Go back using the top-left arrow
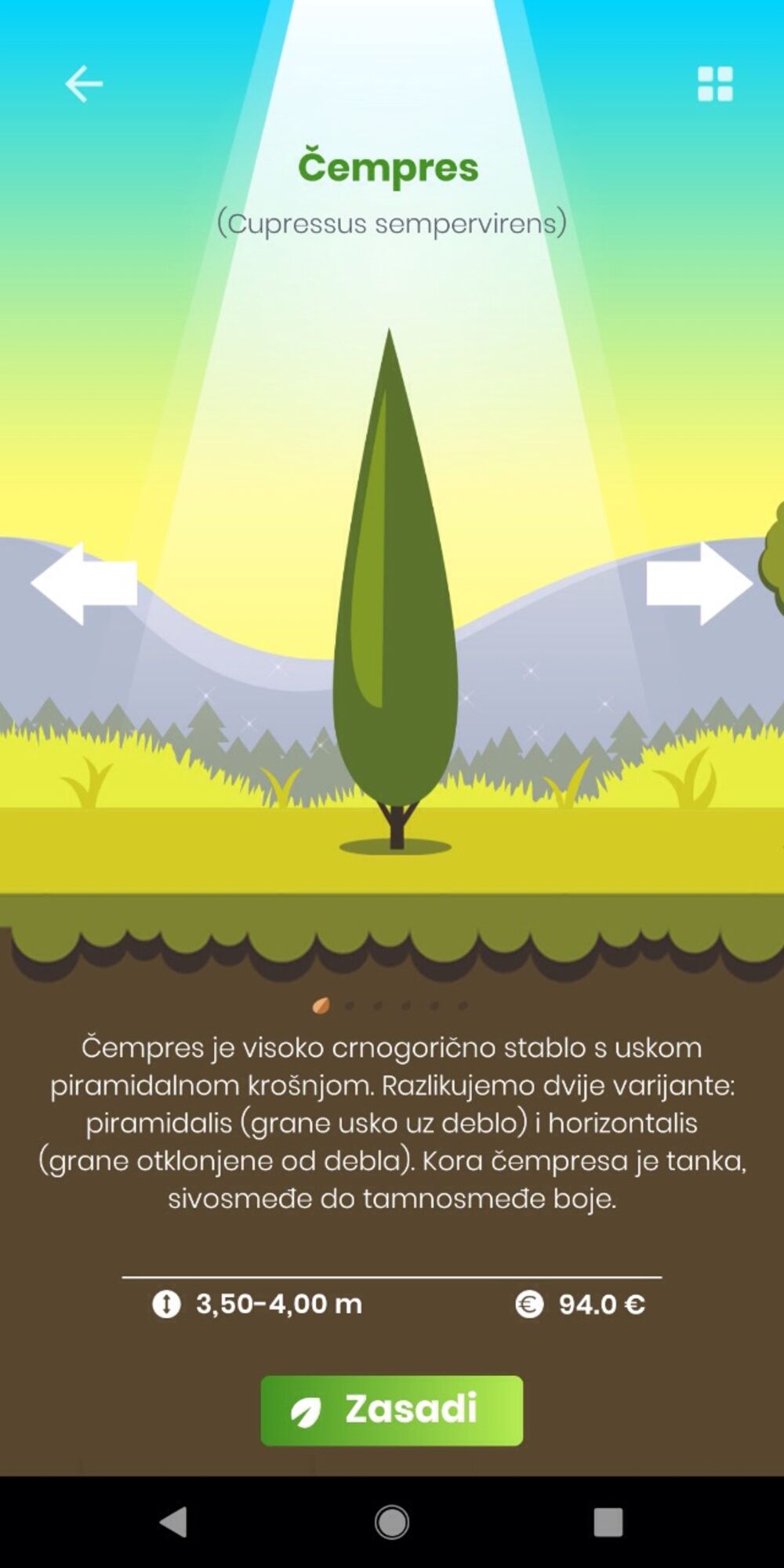The height and width of the screenshot is (1568, 784). 83,84
